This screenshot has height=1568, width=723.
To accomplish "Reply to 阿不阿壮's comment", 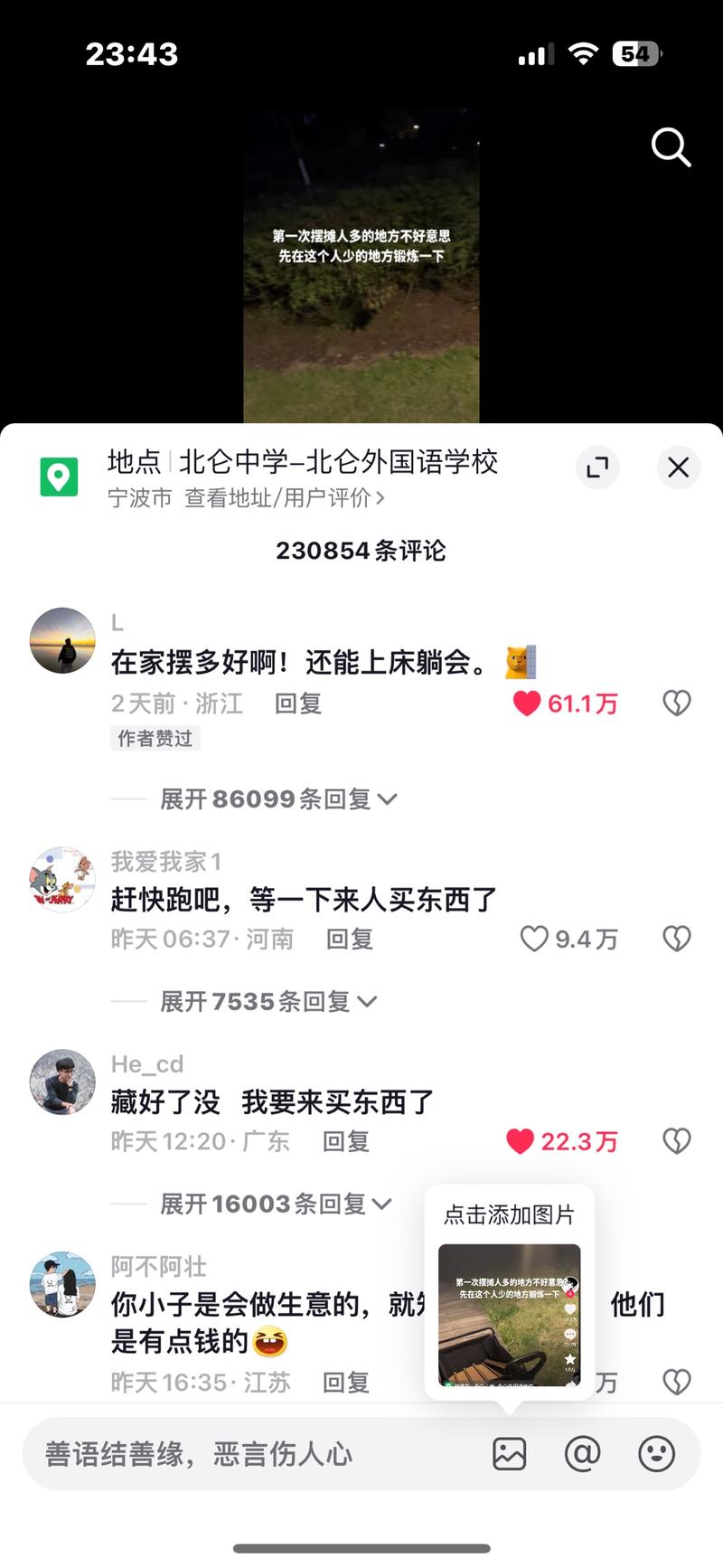I will [x=346, y=1383].
